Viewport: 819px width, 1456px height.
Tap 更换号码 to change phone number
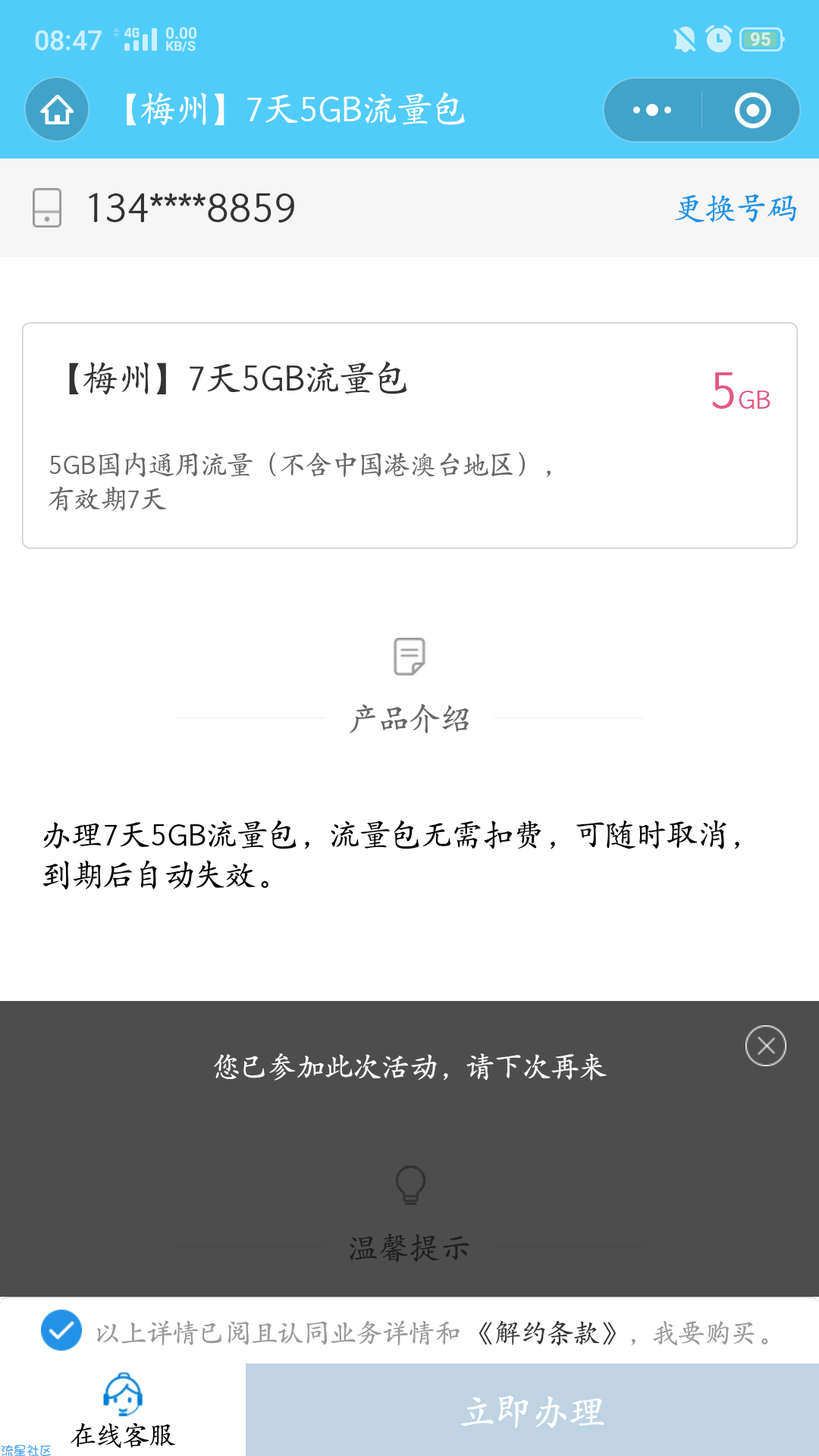736,209
